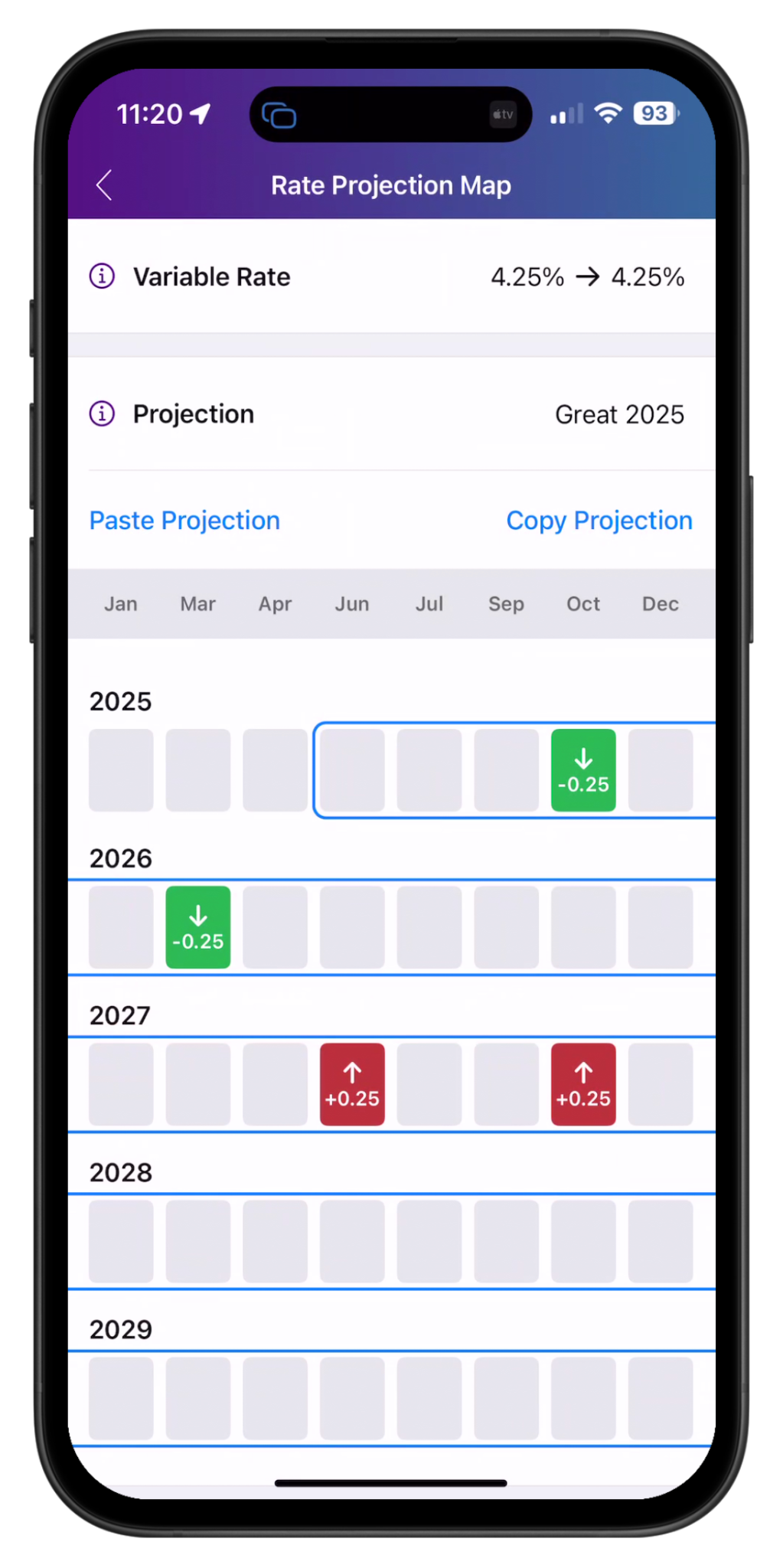
Task: Select the 2027 October +0.25 cell
Action: click(583, 1084)
